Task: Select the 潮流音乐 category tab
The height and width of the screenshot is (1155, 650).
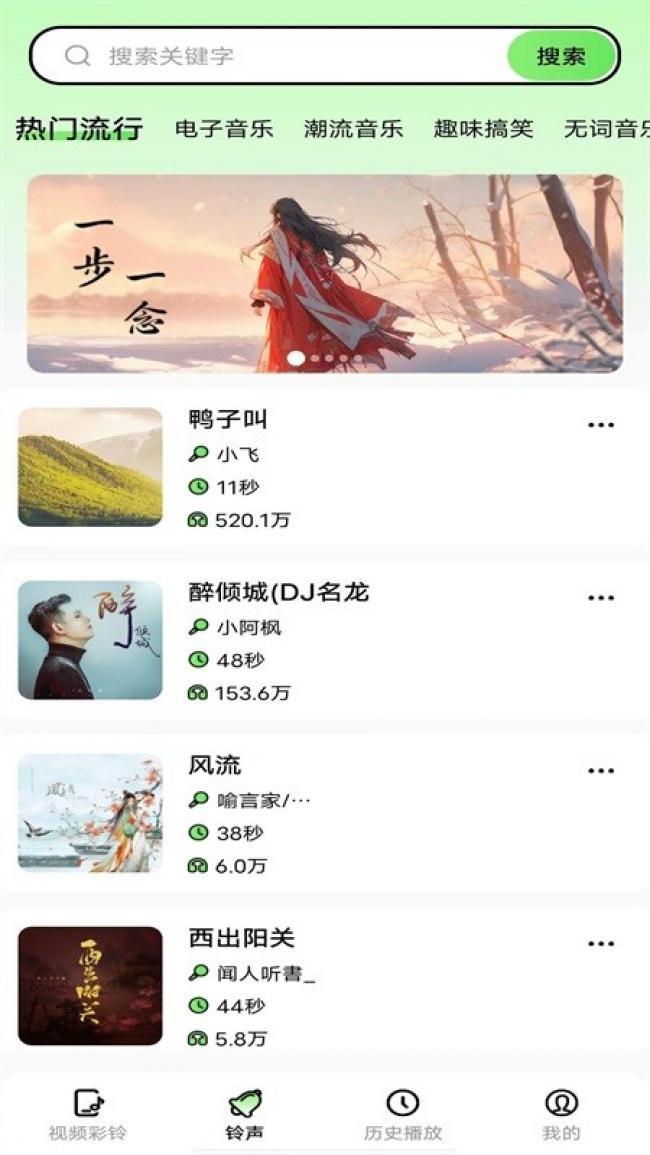Action: [x=354, y=129]
